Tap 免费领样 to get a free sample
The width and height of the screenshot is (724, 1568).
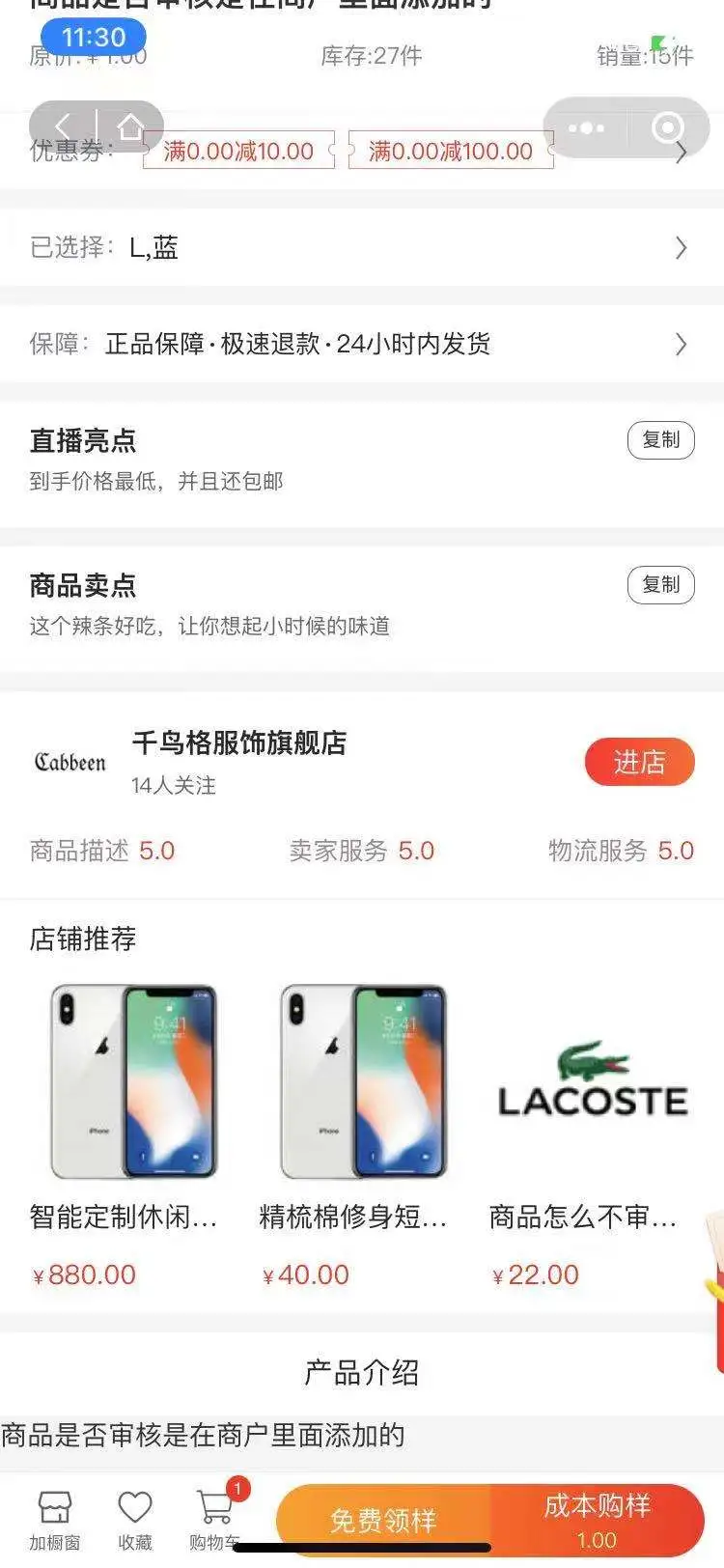tap(384, 1521)
